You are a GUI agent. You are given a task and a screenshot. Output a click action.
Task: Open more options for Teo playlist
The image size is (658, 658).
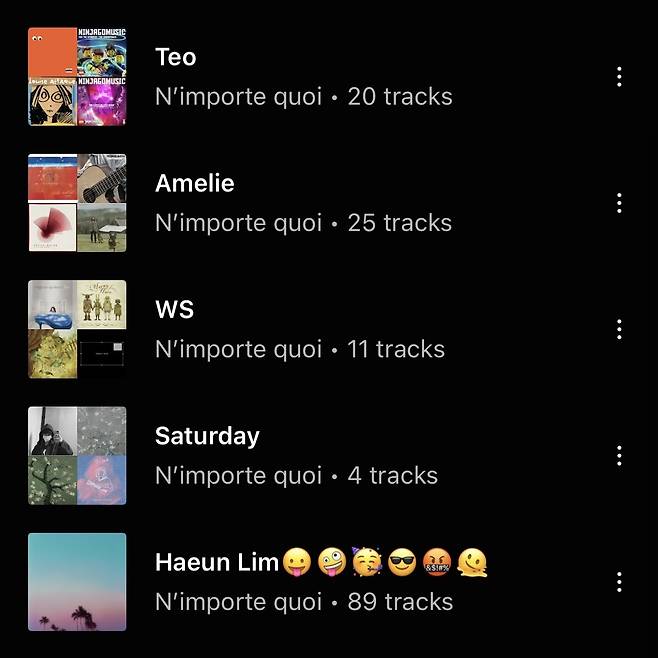[x=619, y=77]
